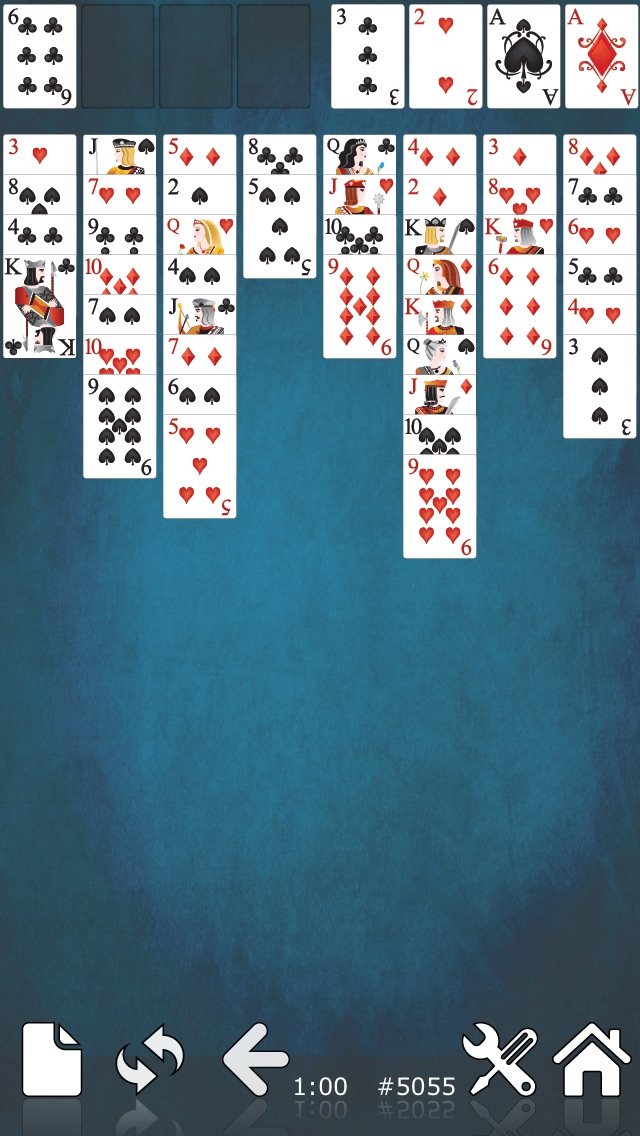Open the settings tools
The width and height of the screenshot is (640, 1136).
(x=499, y=1060)
